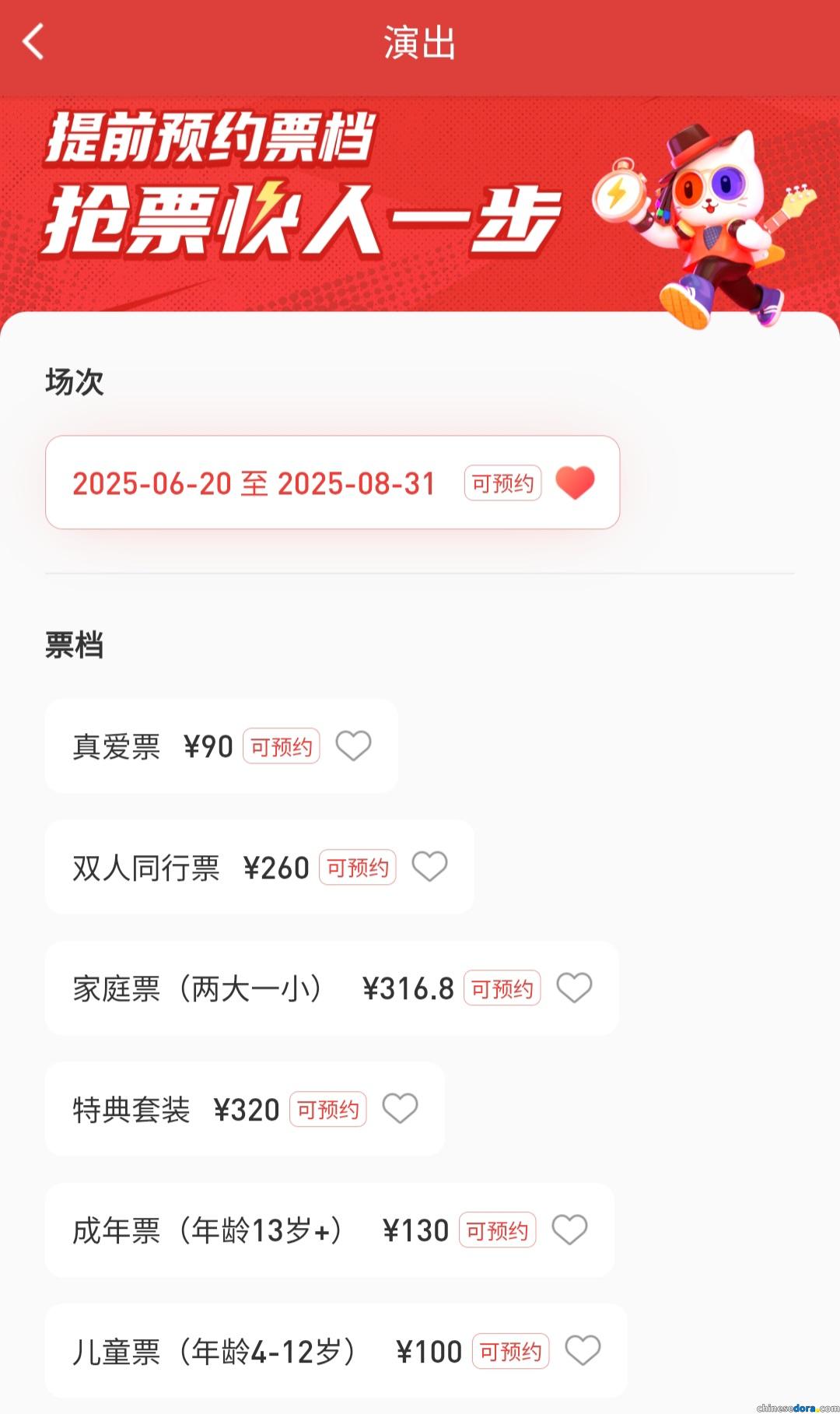Go back from the 演出 page
840x1414 pixels.
[x=33, y=42]
